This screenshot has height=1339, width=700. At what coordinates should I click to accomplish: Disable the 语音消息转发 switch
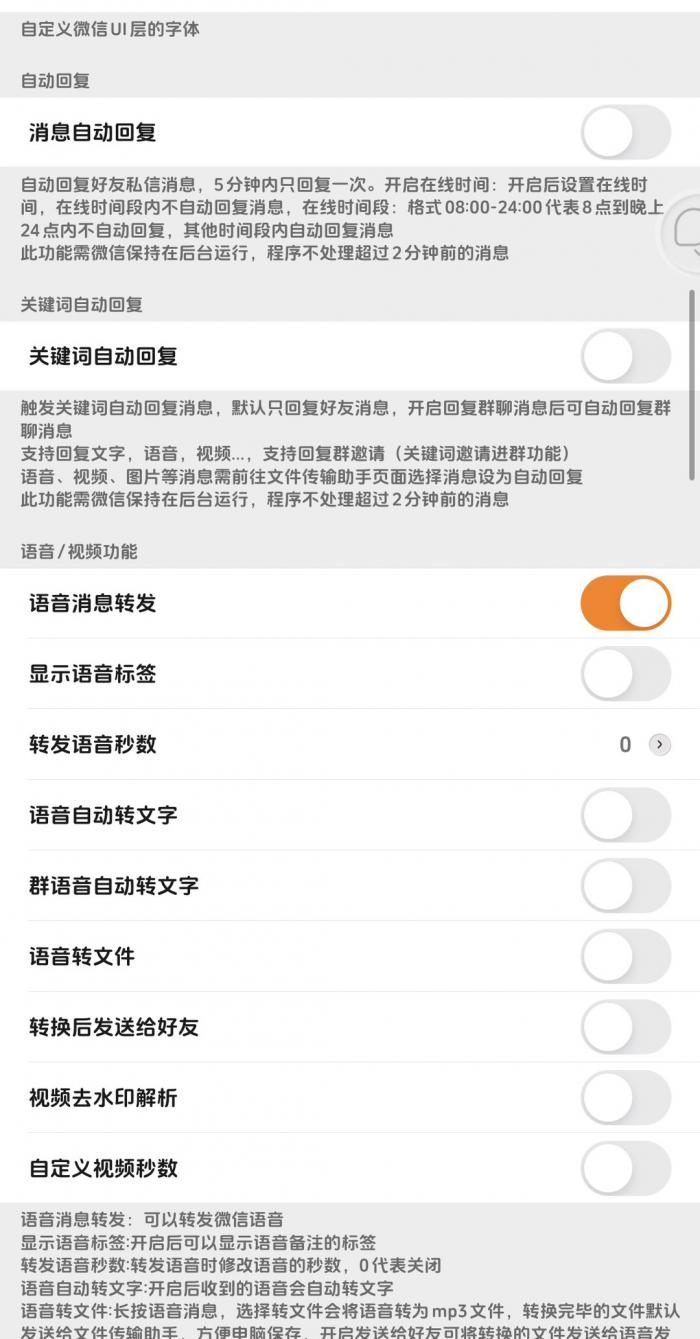625,603
